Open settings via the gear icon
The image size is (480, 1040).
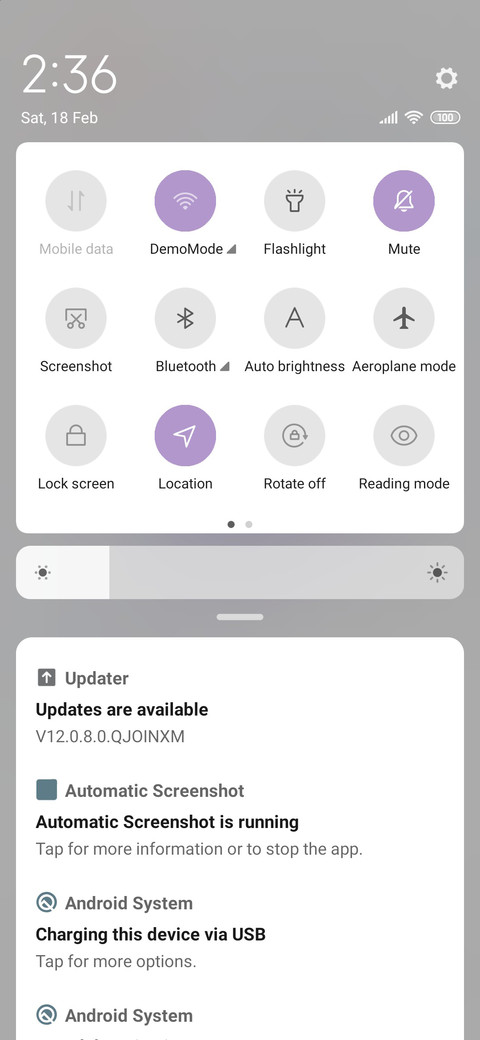point(446,78)
